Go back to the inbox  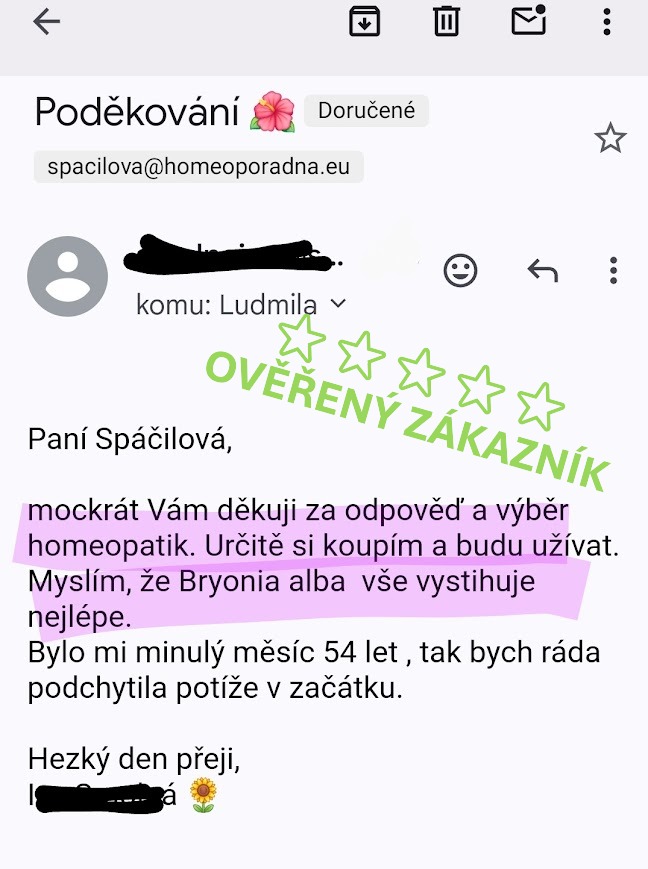[47, 21]
